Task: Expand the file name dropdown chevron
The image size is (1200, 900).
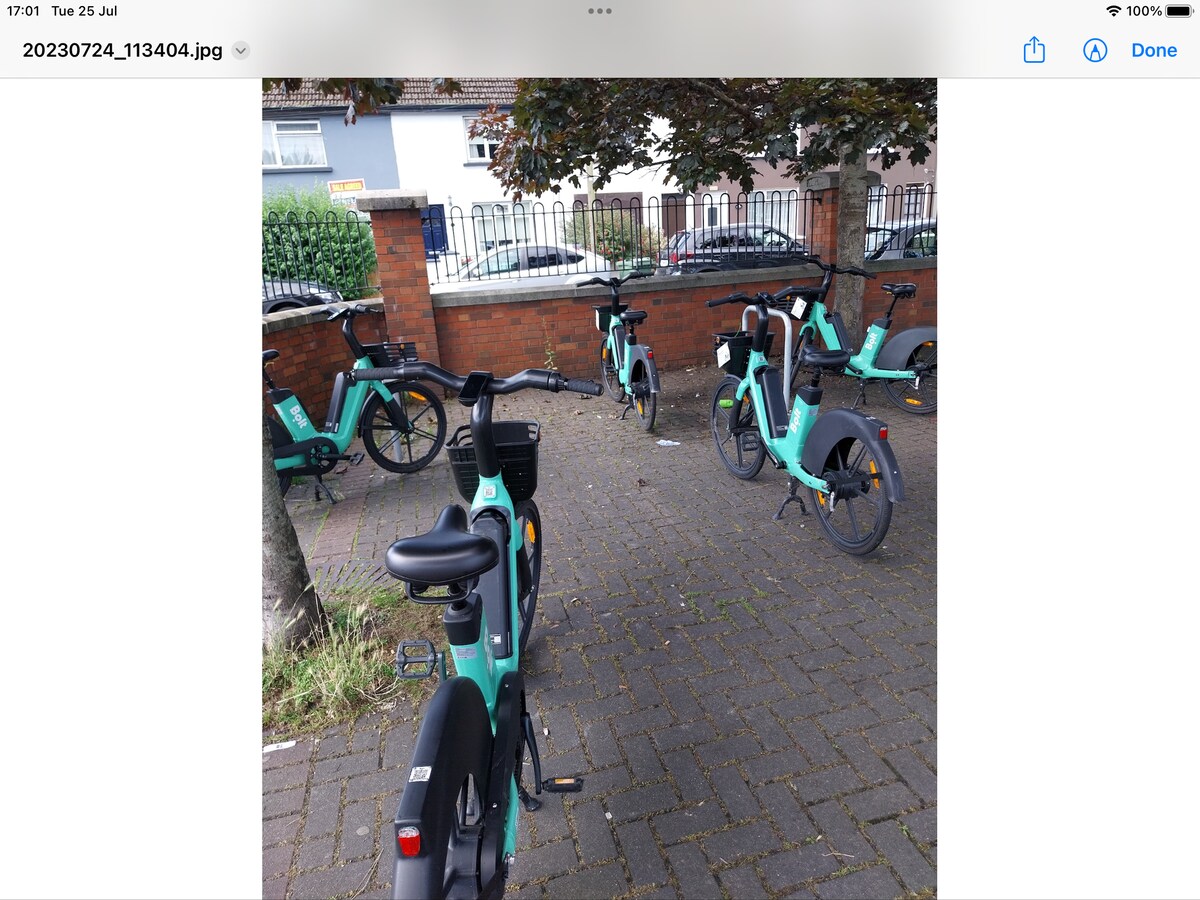Action: [x=241, y=50]
